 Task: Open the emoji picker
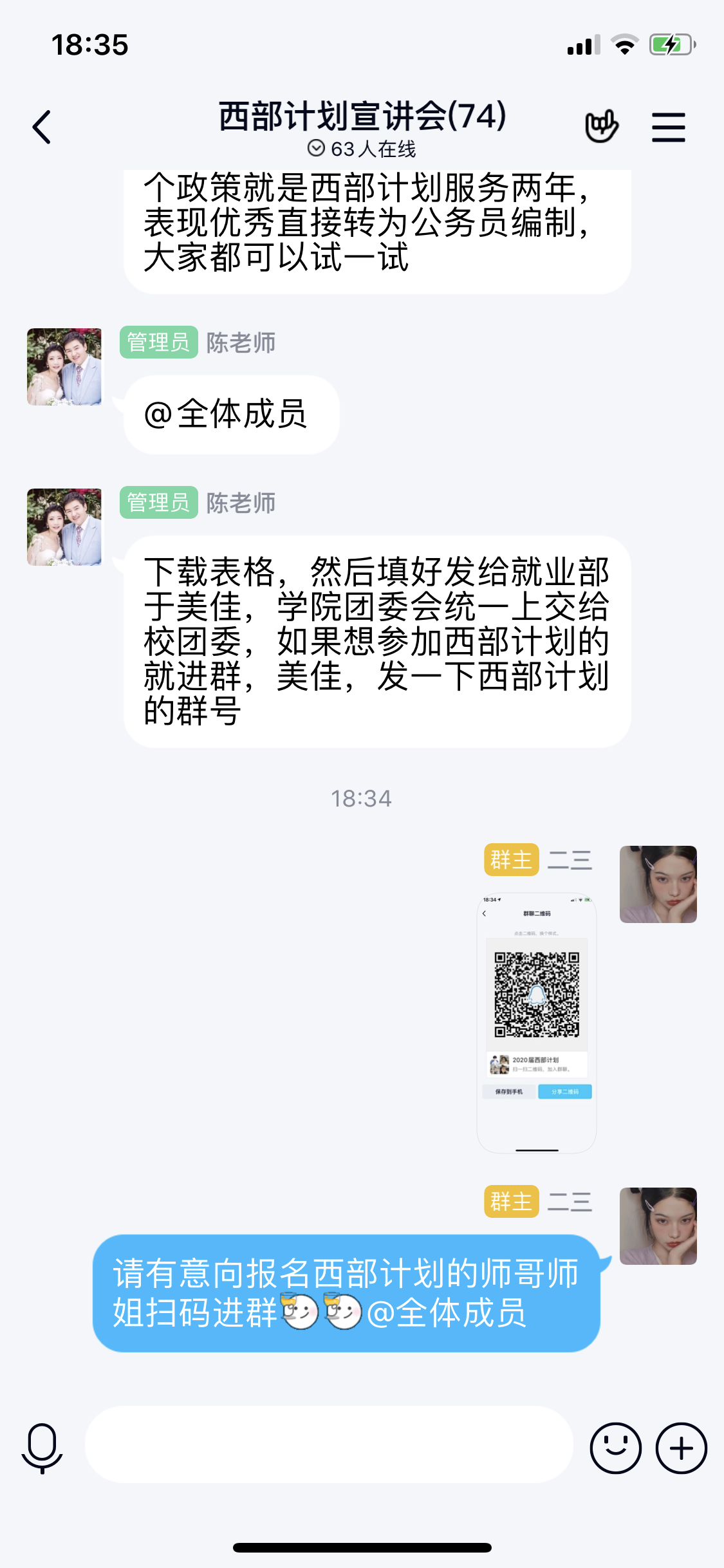[616, 1448]
